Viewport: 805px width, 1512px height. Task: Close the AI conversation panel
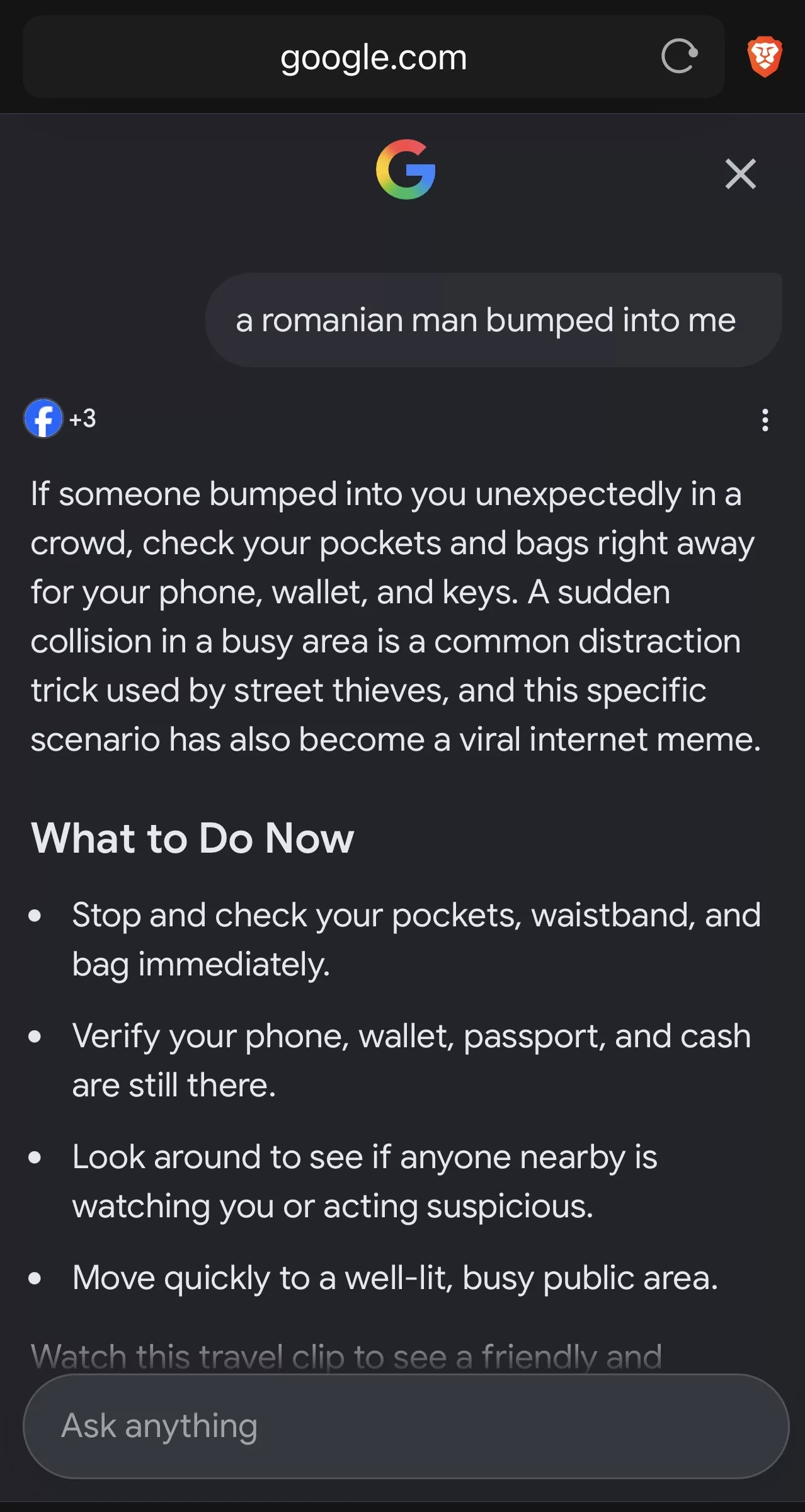click(740, 174)
